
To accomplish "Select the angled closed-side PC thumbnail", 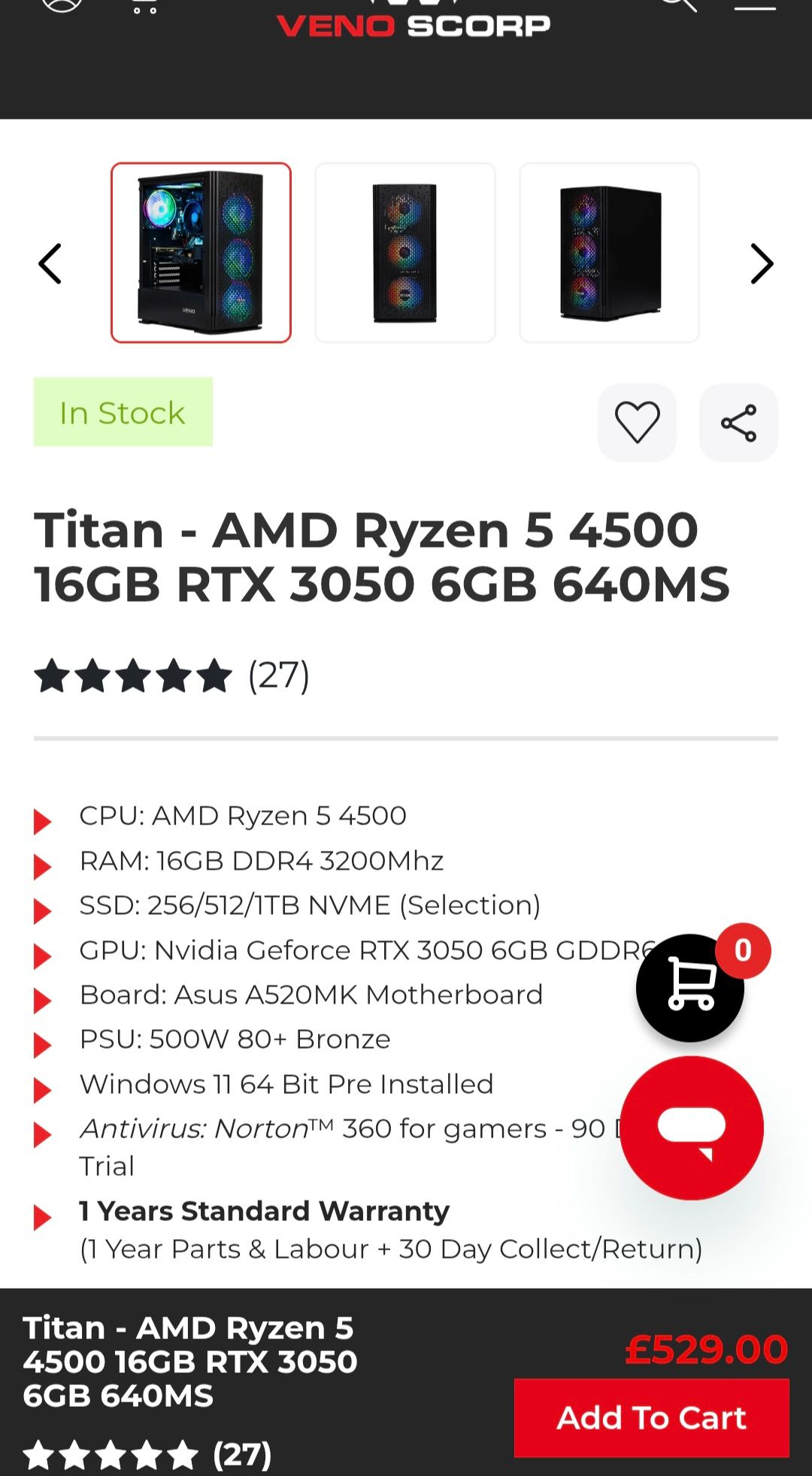I will tap(609, 253).
